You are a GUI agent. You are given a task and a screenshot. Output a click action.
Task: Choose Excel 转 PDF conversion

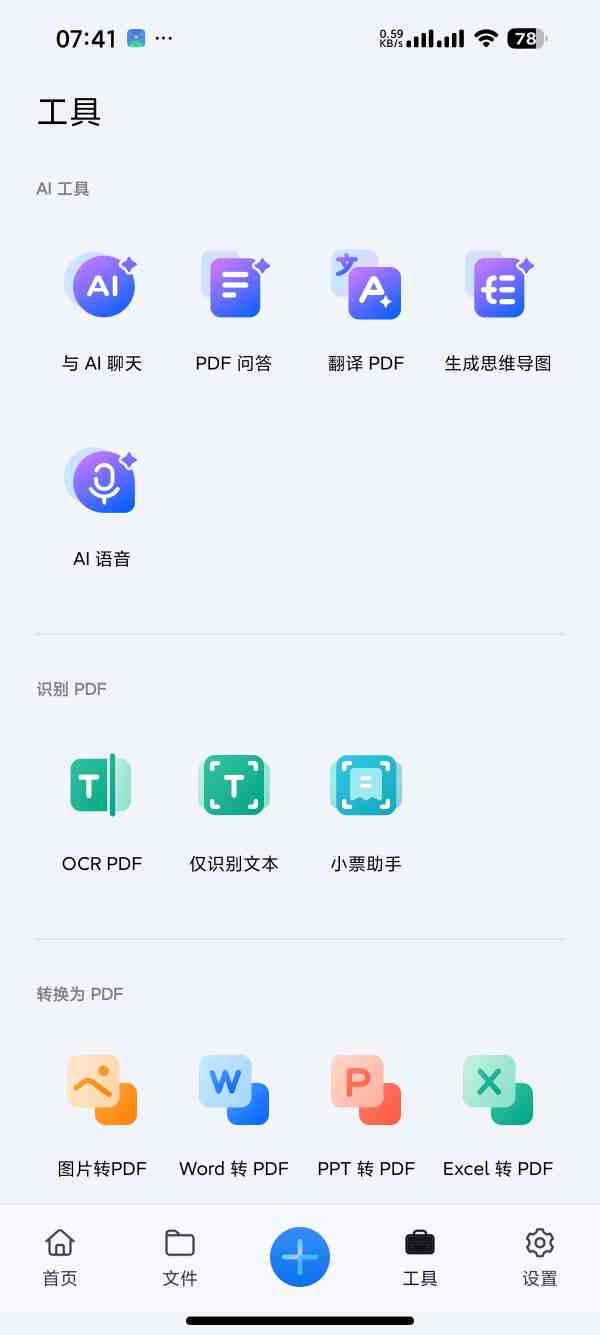click(x=498, y=1091)
